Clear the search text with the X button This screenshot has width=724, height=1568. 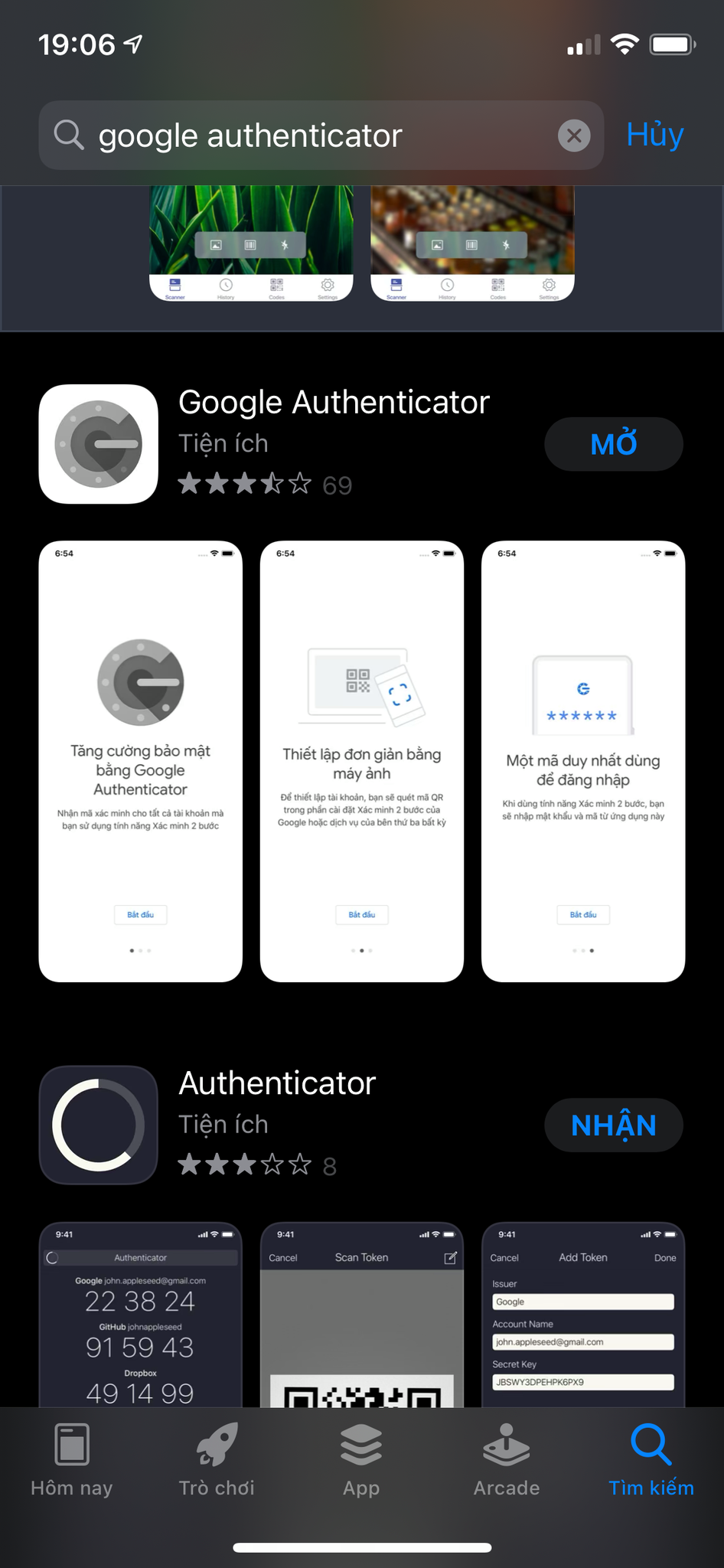[x=574, y=136]
